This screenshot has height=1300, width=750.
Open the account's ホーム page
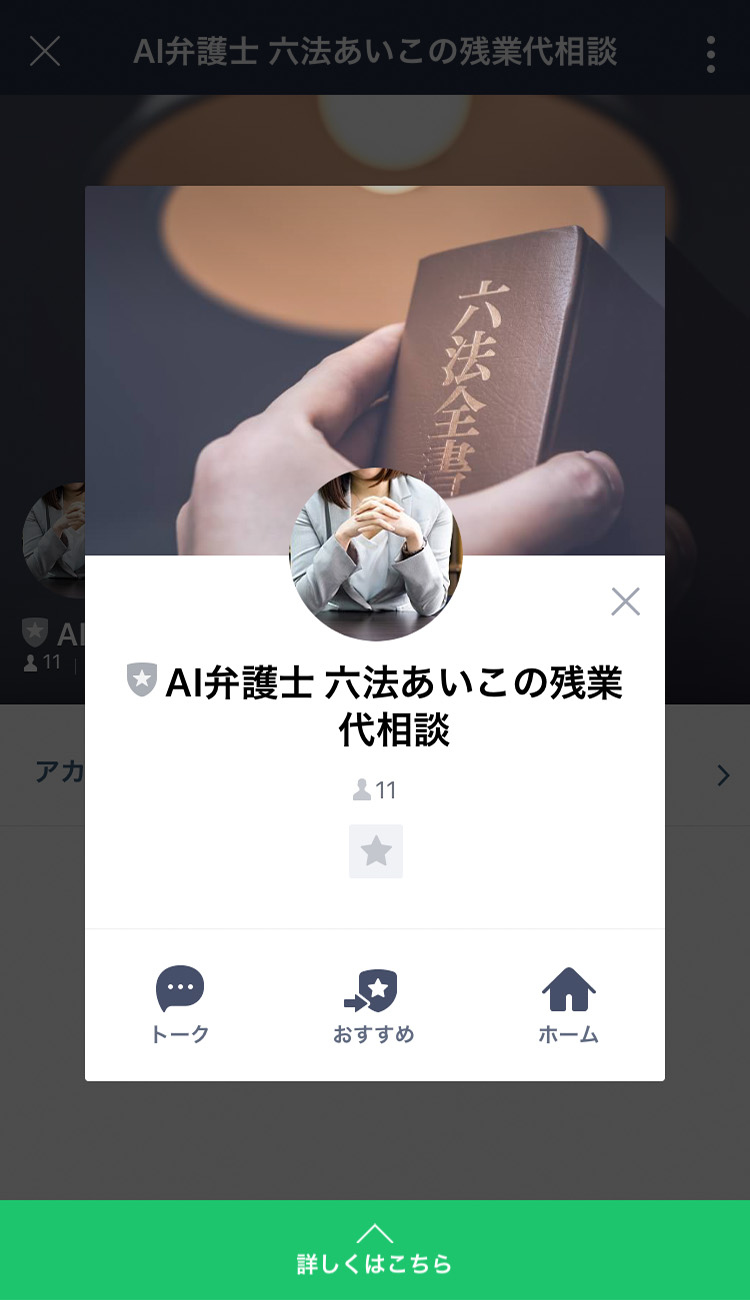[568, 1005]
